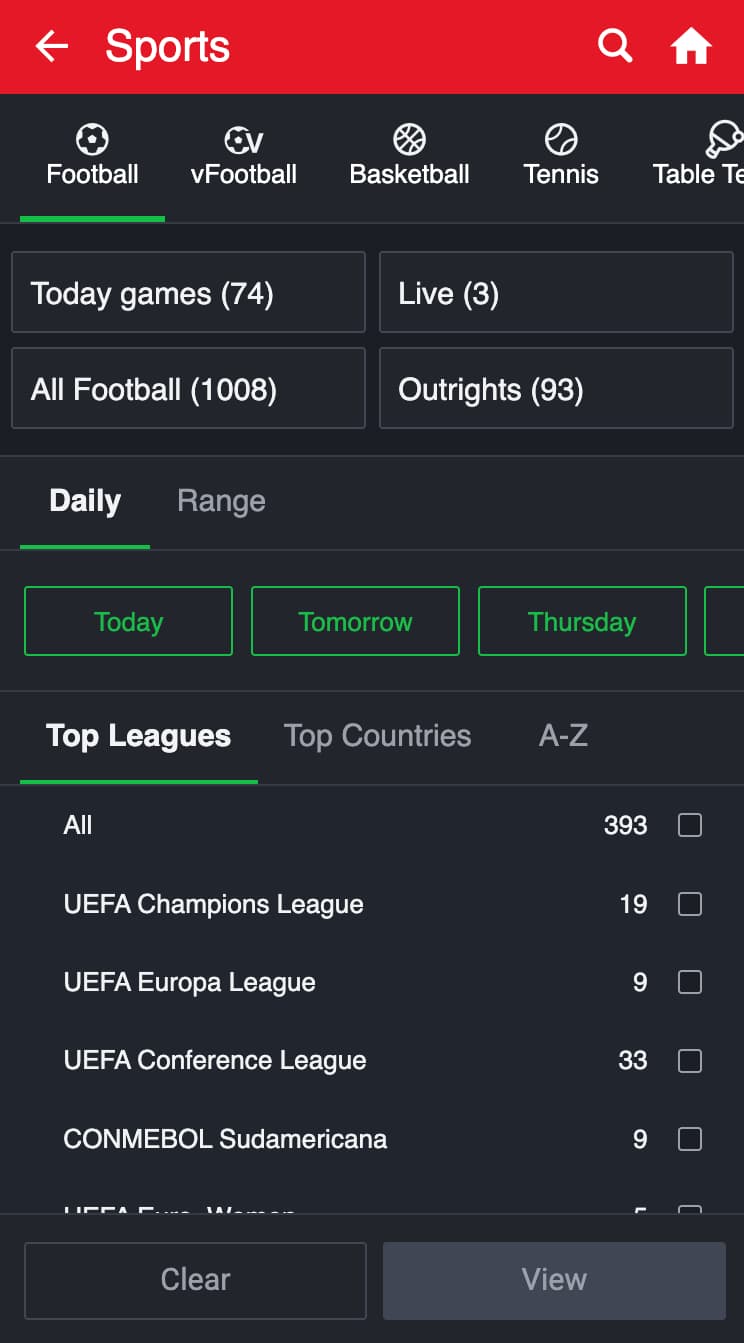744x1343 pixels.
Task: View Live (3) matches
Action: 556,292
